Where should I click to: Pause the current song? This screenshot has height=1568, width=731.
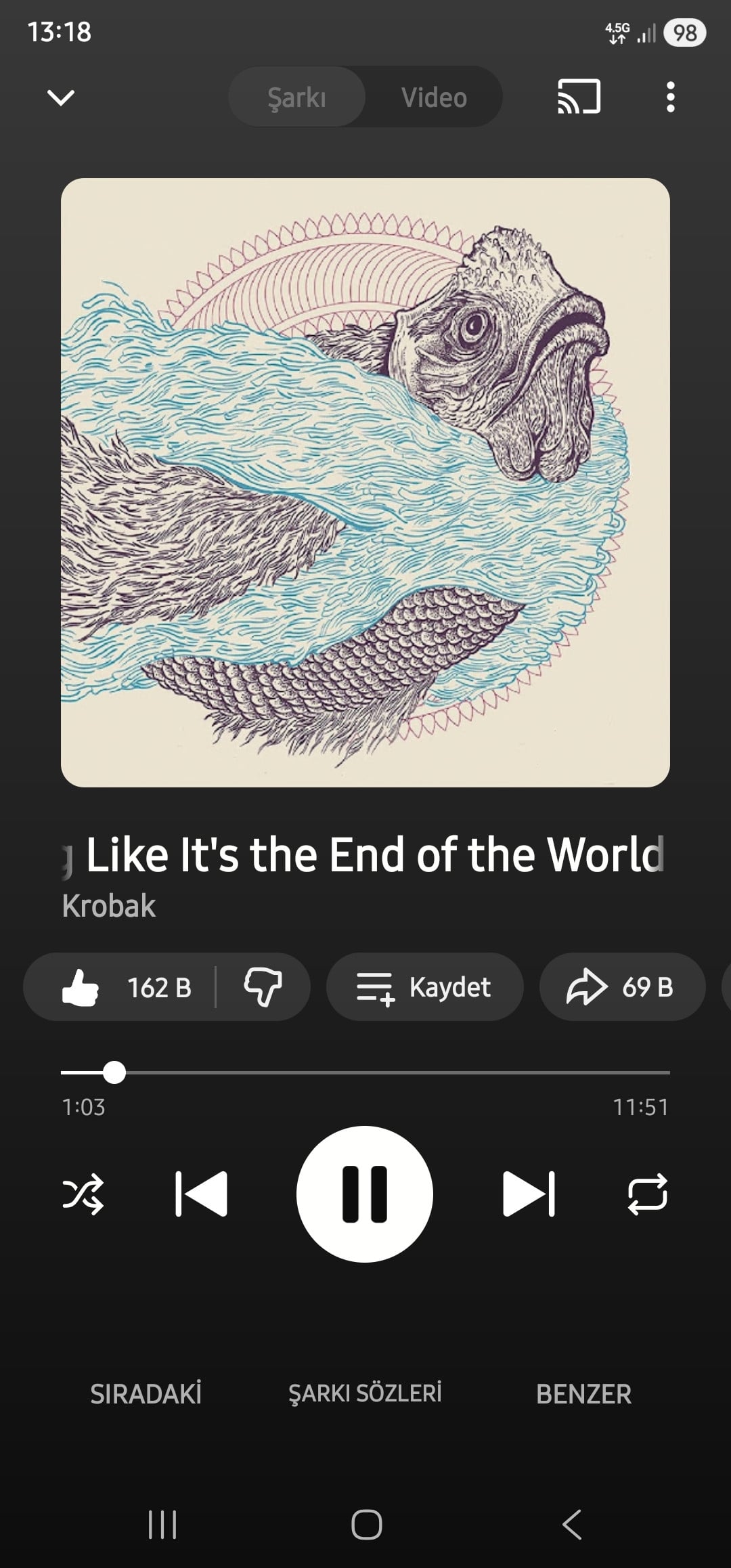(365, 1194)
